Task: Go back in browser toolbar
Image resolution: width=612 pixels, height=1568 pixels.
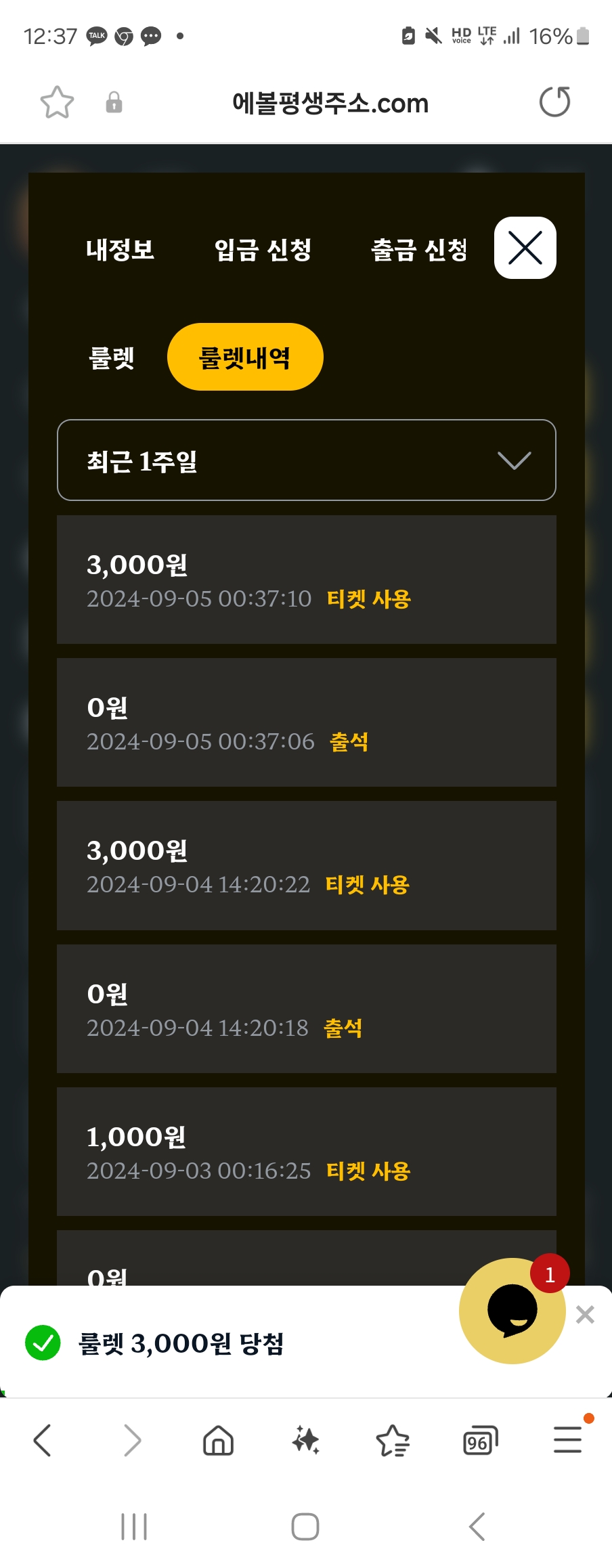Action: coord(43,1440)
